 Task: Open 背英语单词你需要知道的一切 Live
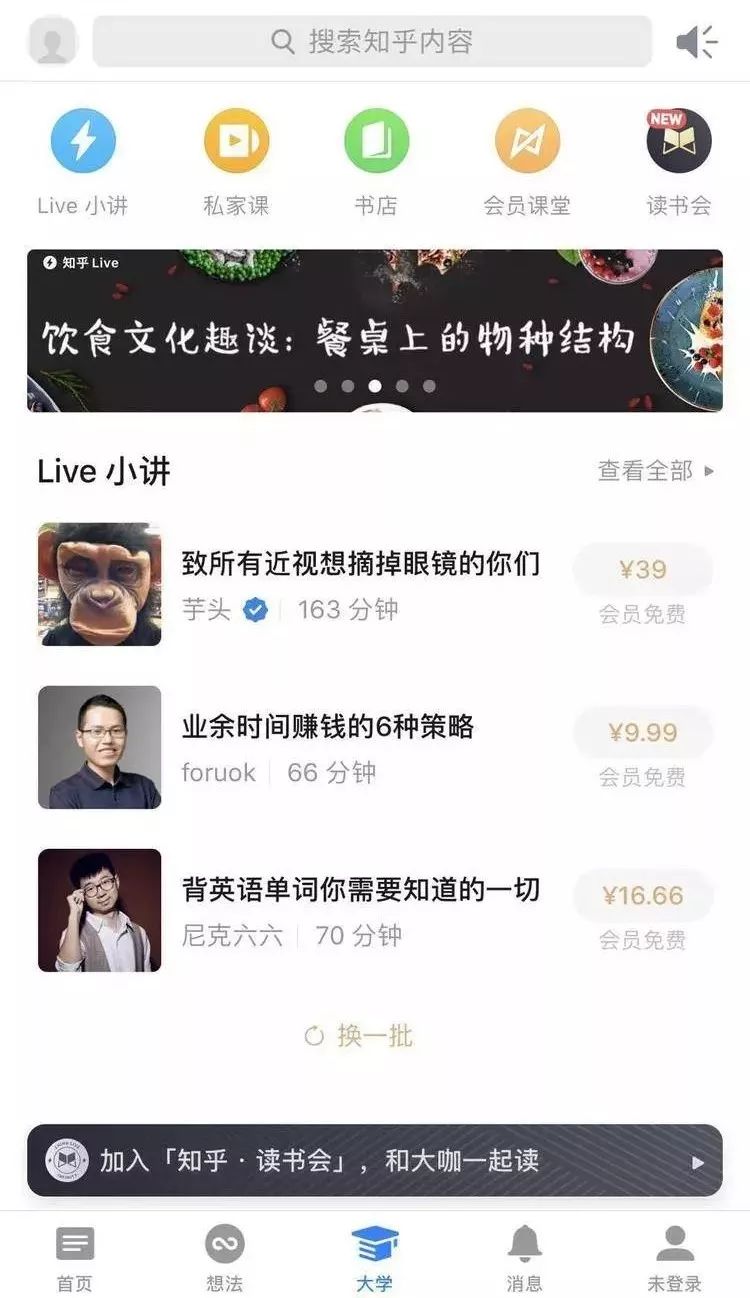click(360, 889)
